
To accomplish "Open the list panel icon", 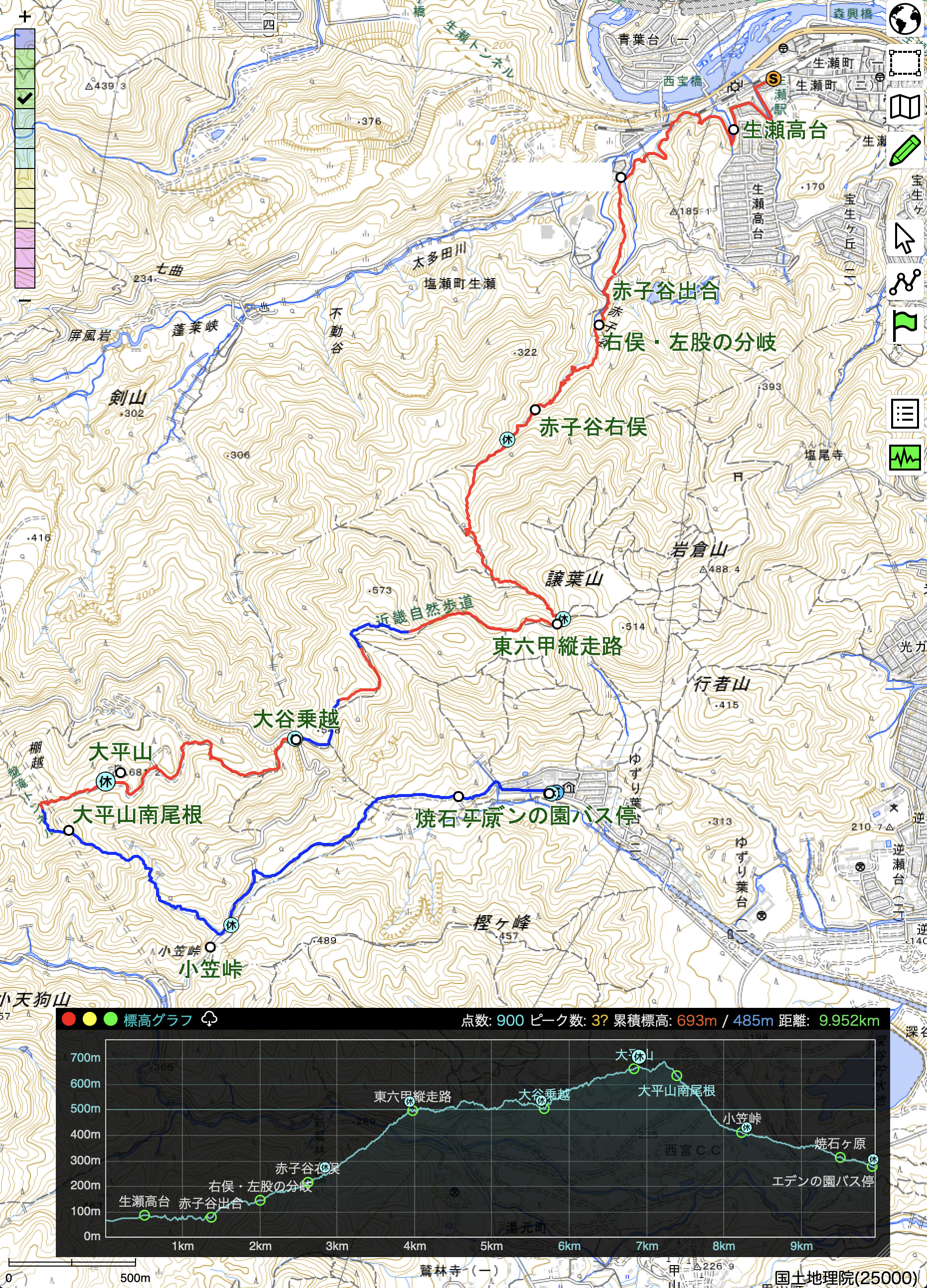I will tap(904, 413).
